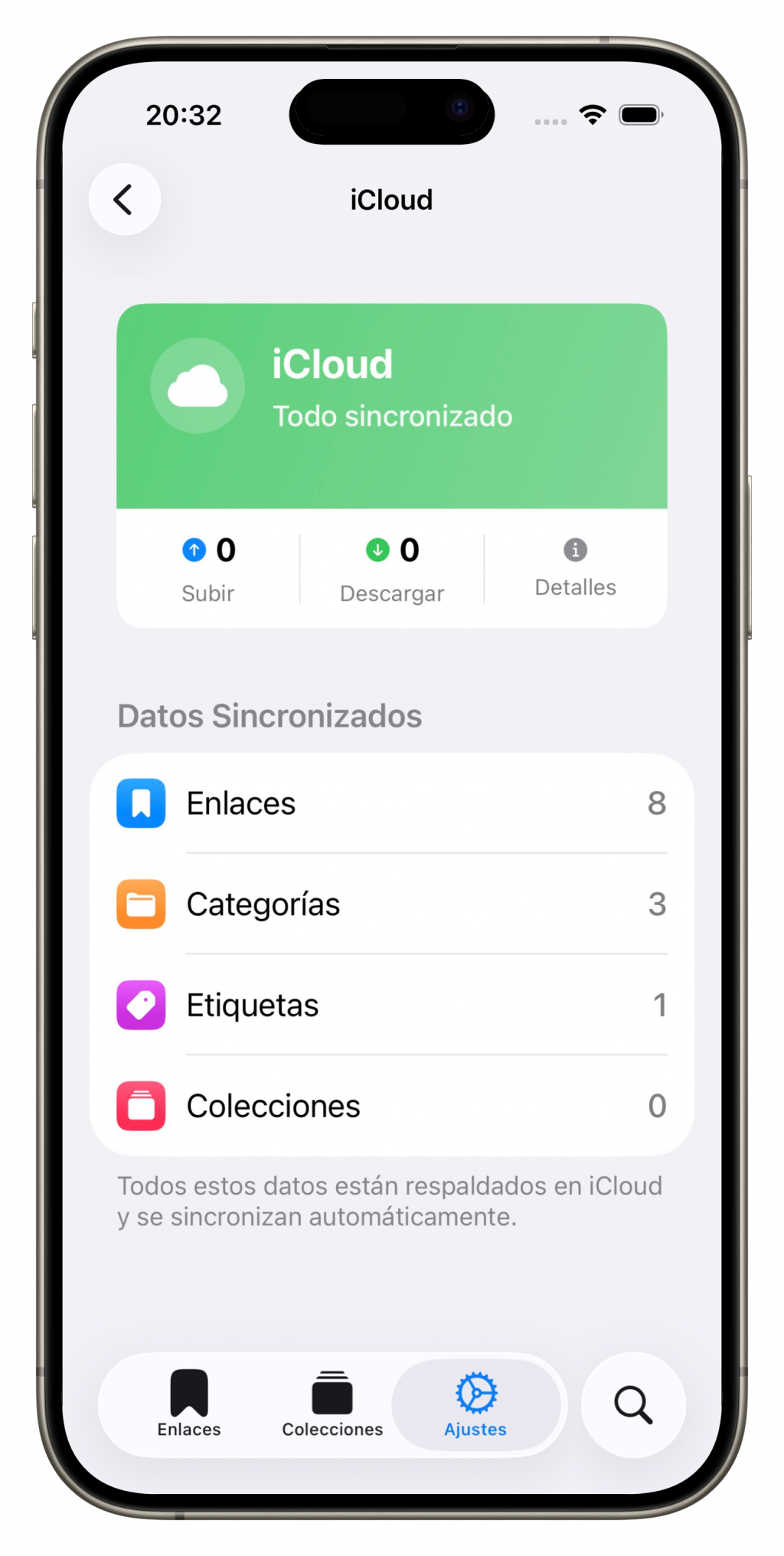This screenshot has width=784, height=1556.
Task: Switch to the Colecciones tab
Action: (x=332, y=1404)
